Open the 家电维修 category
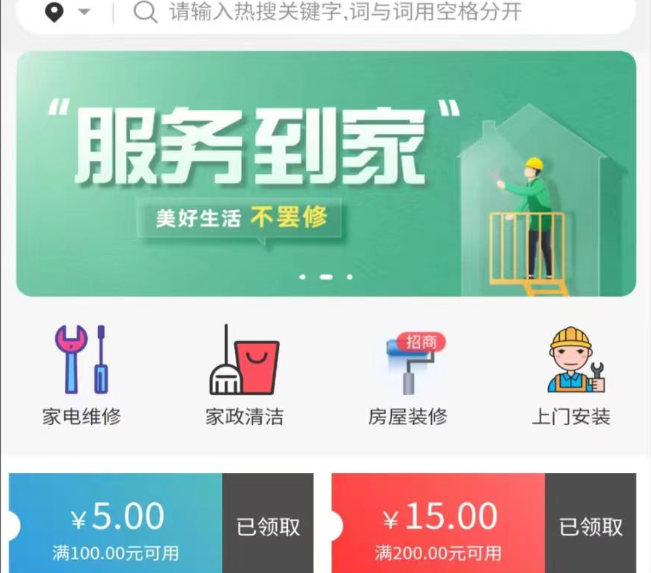 pos(81,374)
